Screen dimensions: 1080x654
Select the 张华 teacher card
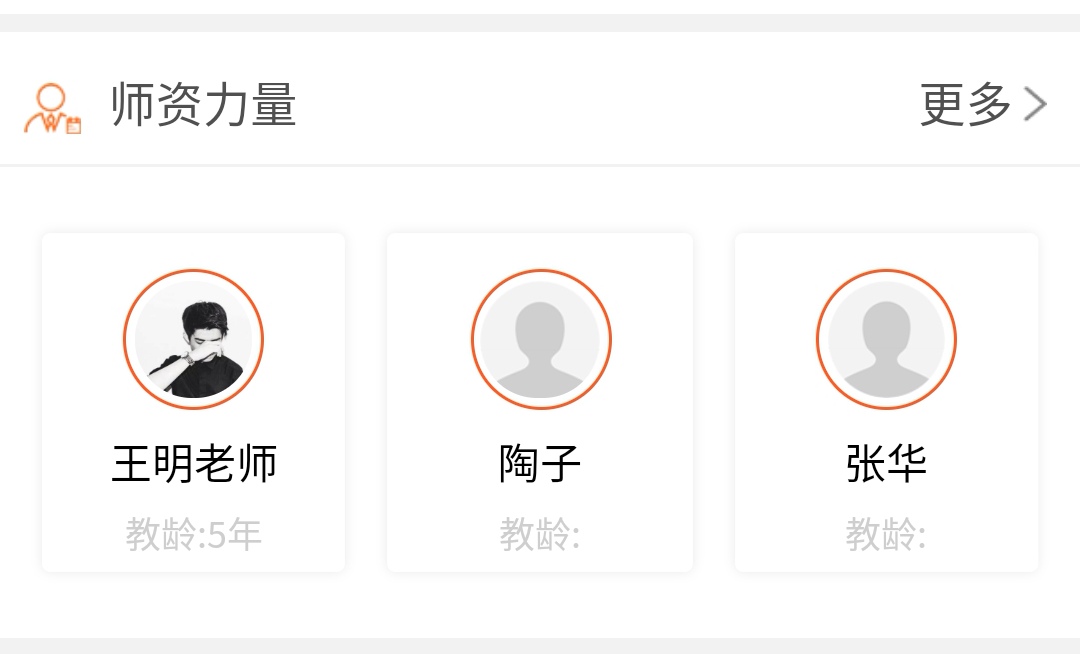pos(886,403)
